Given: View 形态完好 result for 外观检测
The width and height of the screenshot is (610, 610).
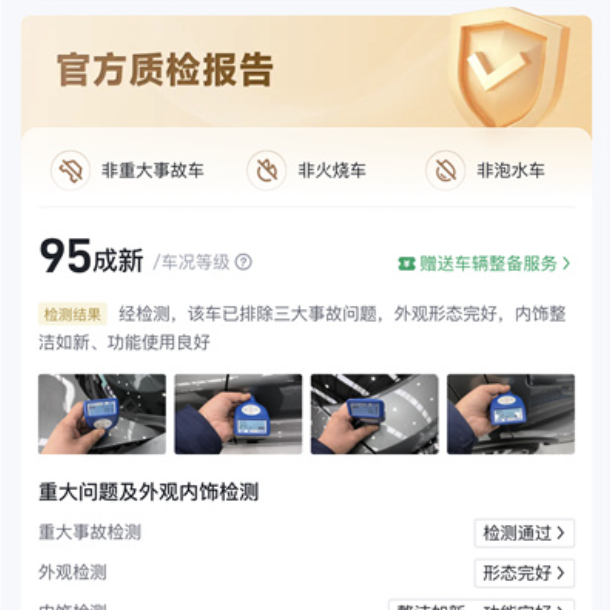Looking at the screenshot, I should coord(524,573).
